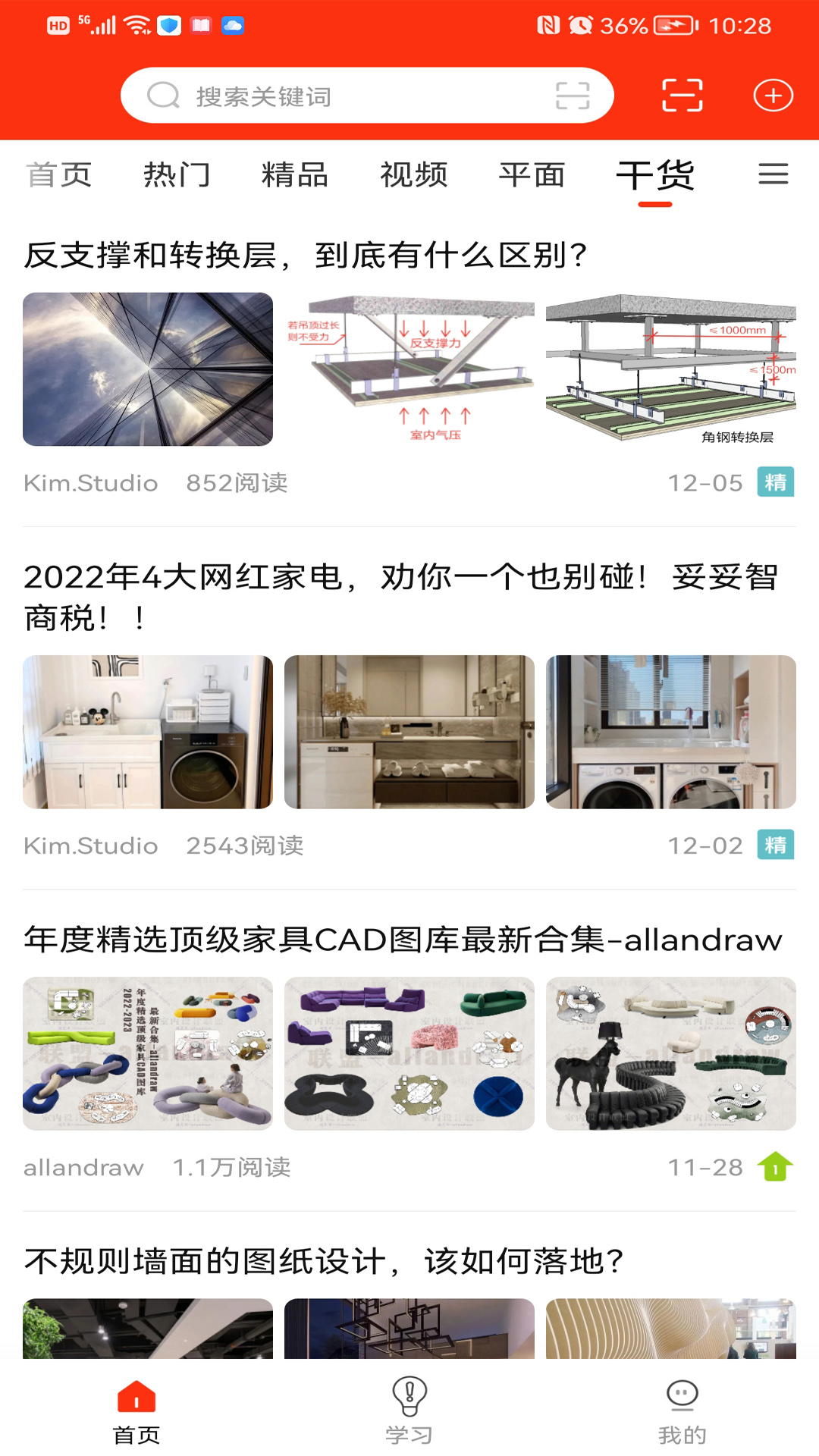Select the 视频 tab
Image resolution: width=819 pixels, height=1456 pixels.
pyautogui.click(x=413, y=175)
